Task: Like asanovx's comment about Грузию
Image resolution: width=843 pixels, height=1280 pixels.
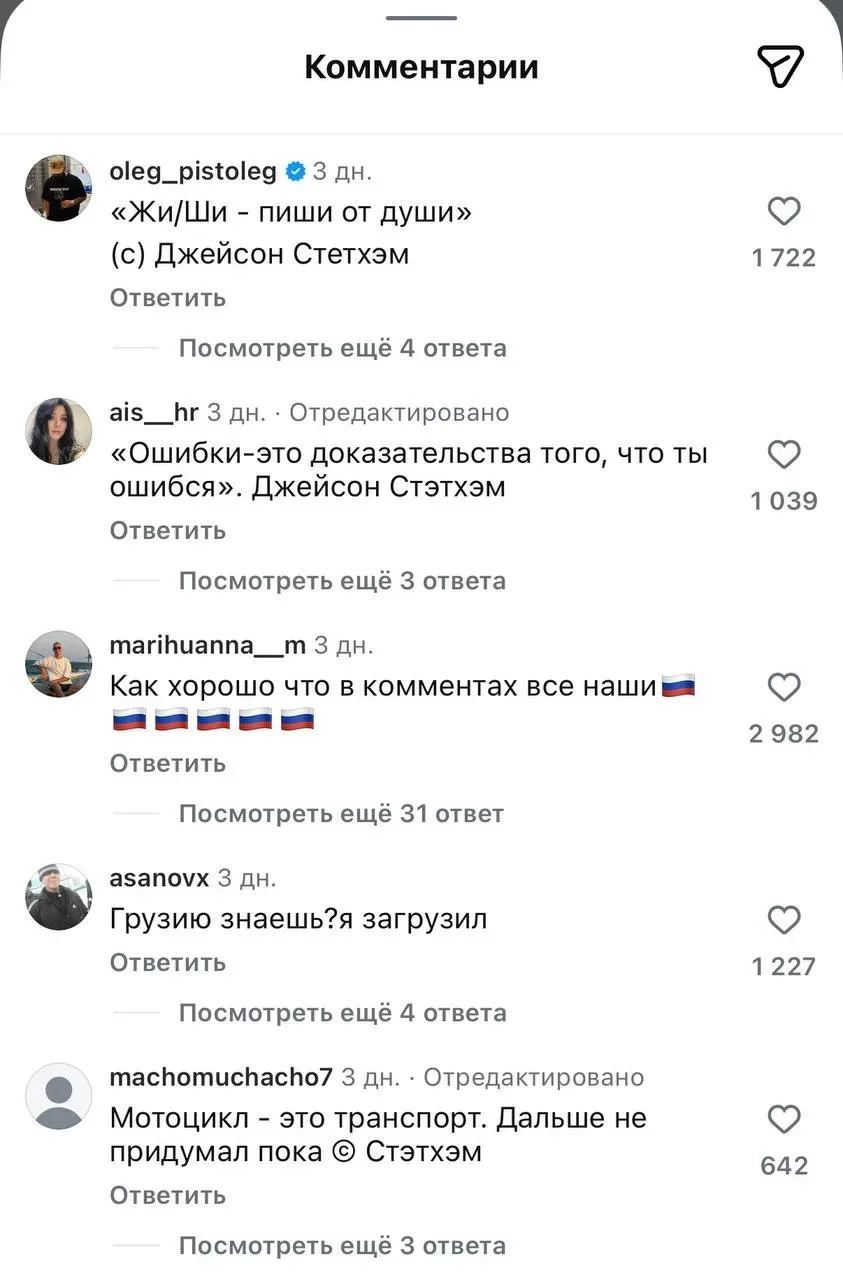Action: 784,920
